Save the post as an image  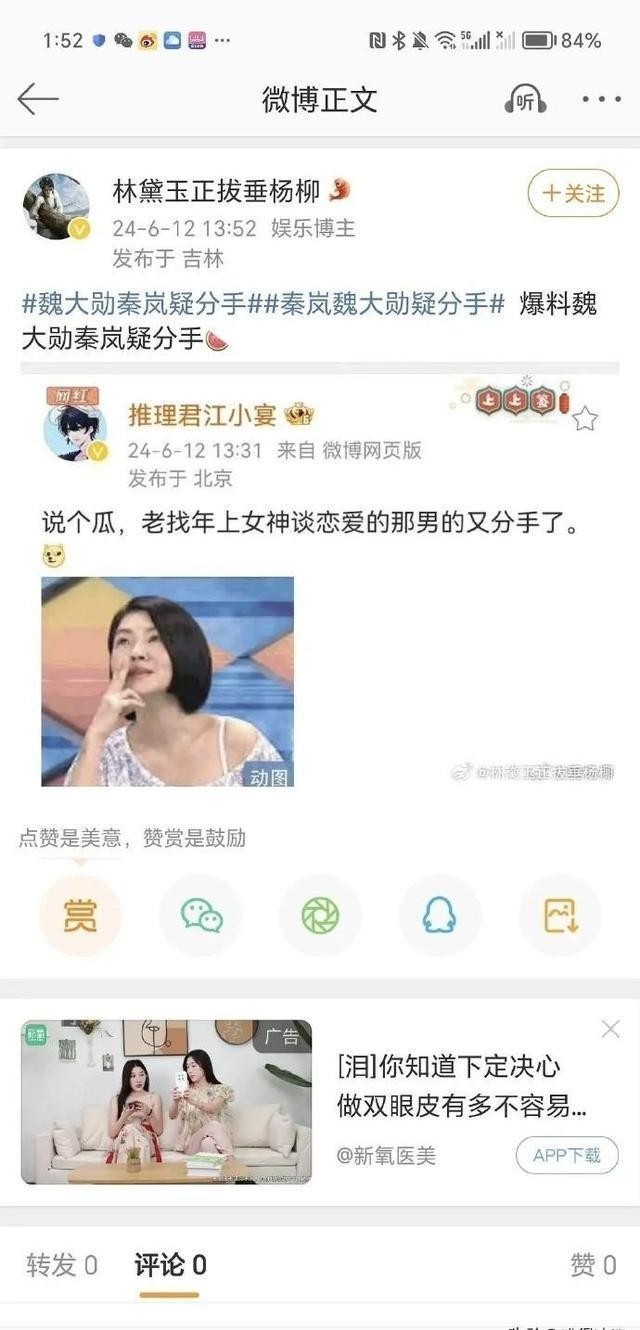click(560, 915)
